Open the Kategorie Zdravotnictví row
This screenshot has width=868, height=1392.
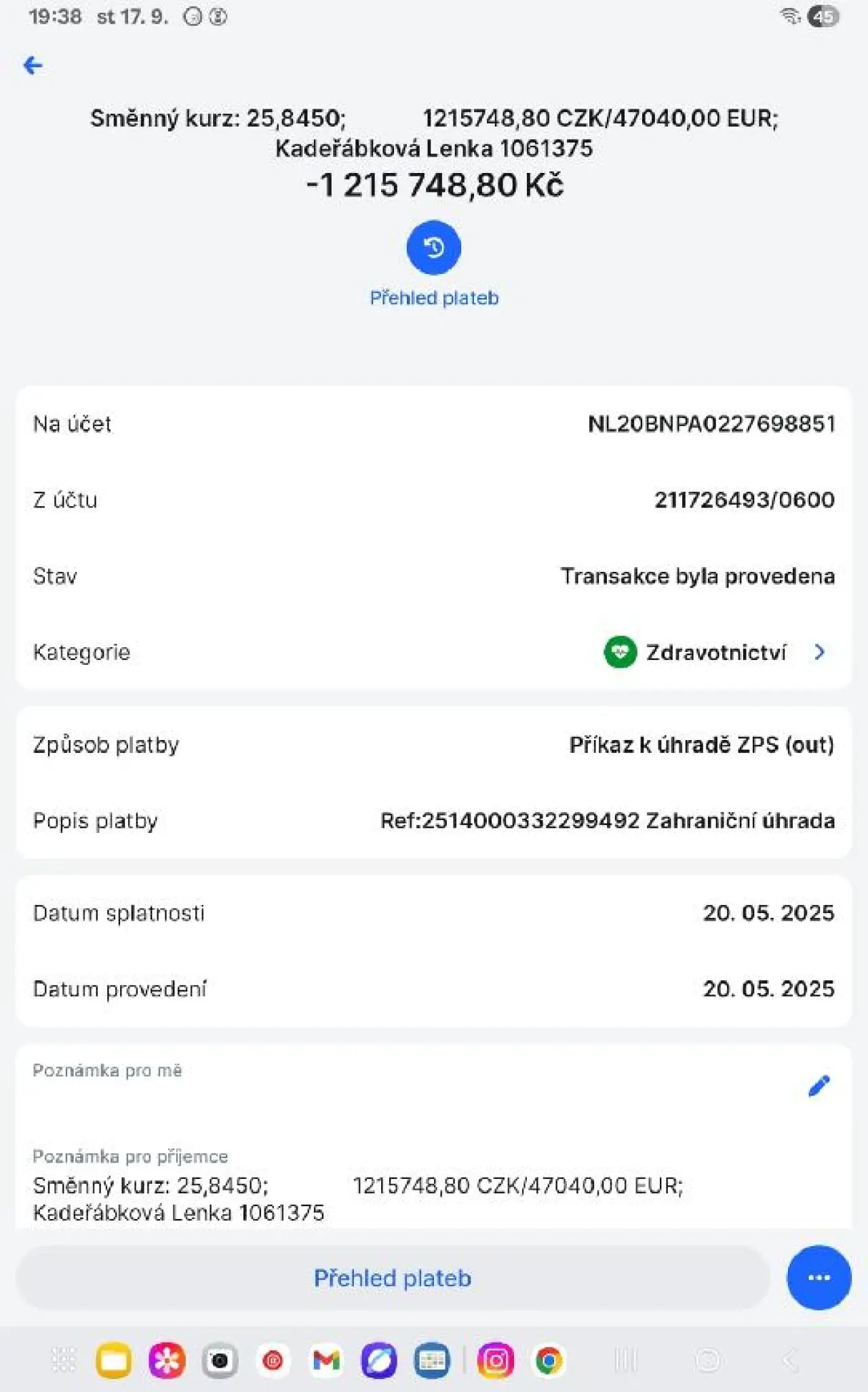(719, 652)
